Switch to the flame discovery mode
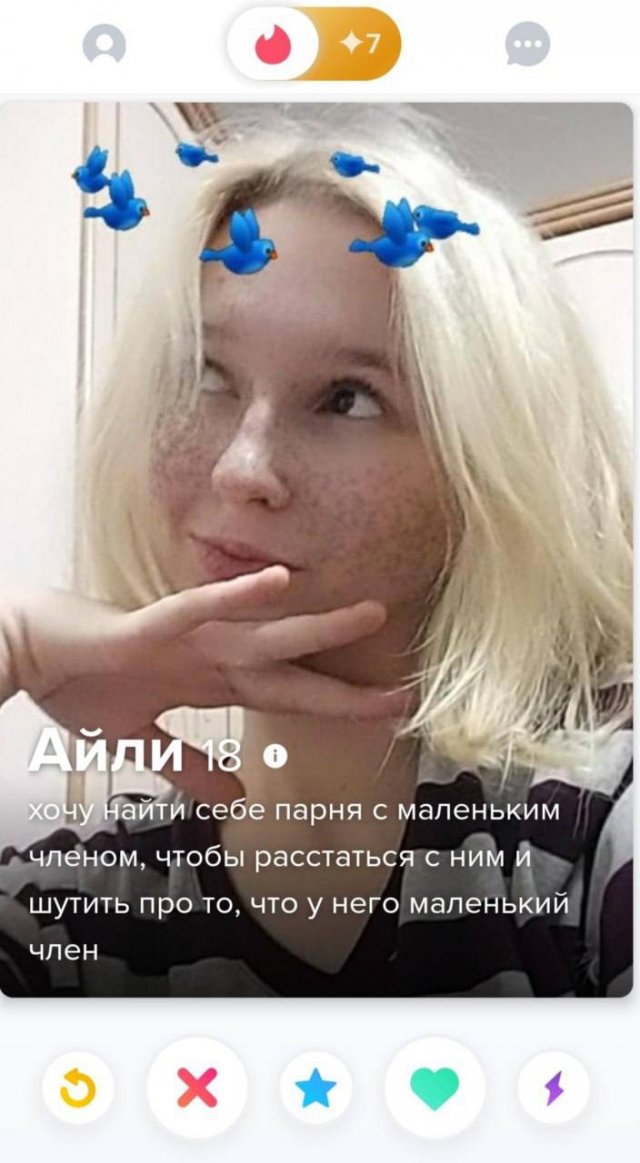The height and width of the screenshot is (1163, 640). [271, 45]
